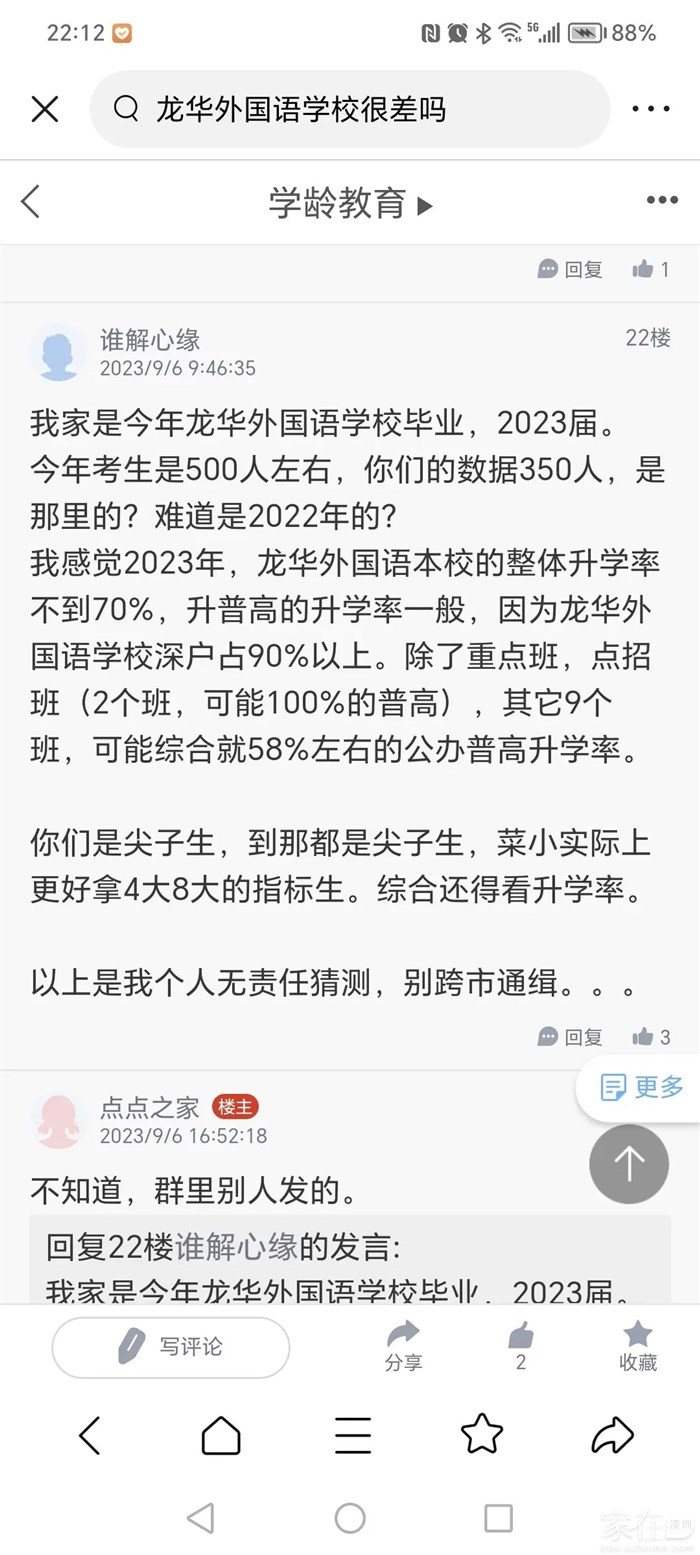Jump back to top of the thread
The height and width of the screenshot is (1555, 700).
click(628, 1163)
